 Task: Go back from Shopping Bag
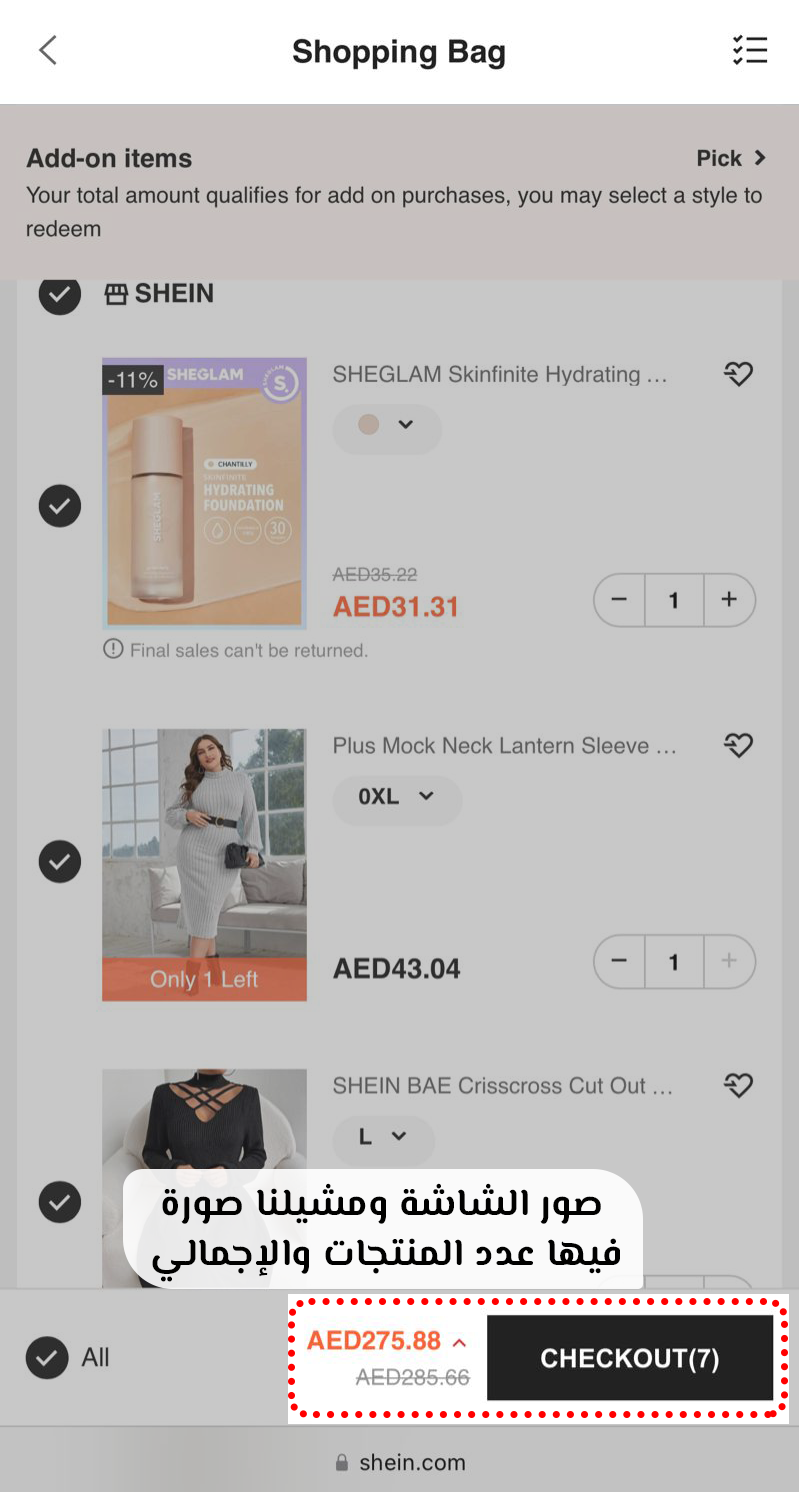click(47, 50)
